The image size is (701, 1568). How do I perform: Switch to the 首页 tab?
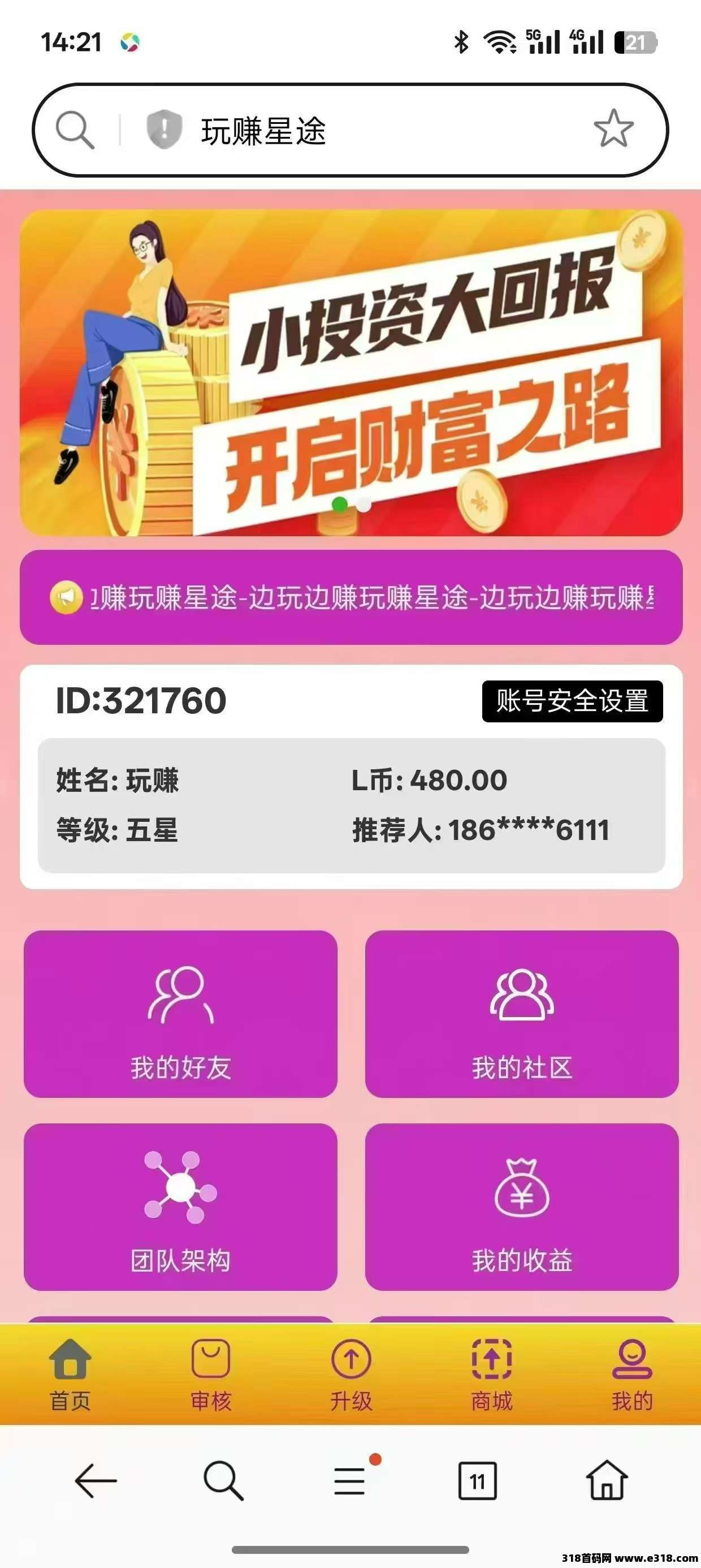71,1375
